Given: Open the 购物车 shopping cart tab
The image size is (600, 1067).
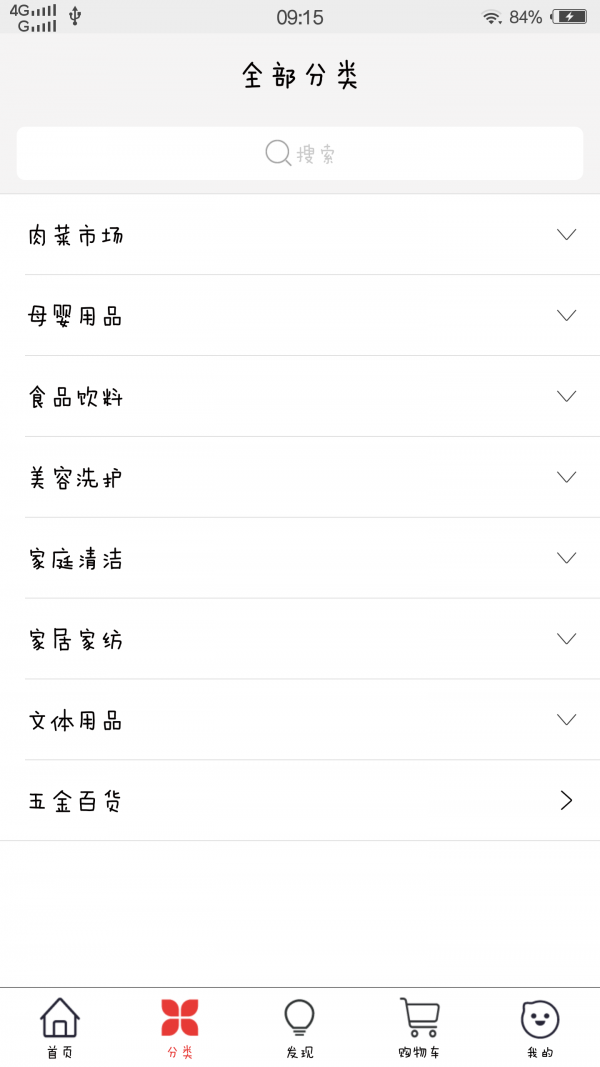Looking at the screenshot, I should tap(419, 1028).
